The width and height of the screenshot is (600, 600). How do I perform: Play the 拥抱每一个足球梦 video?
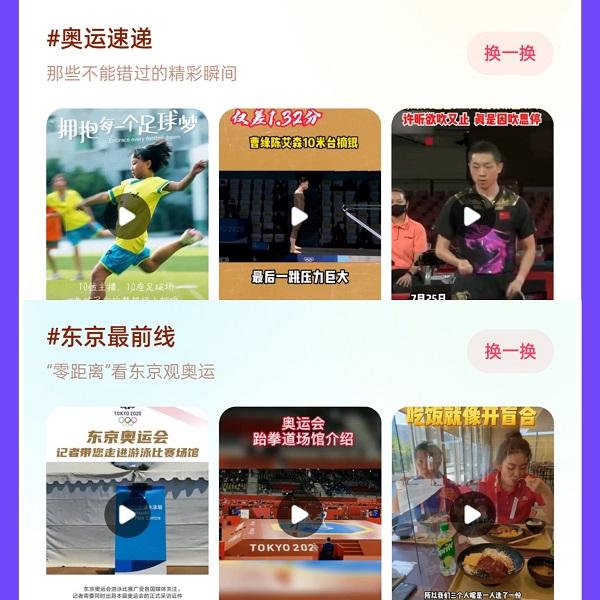(x=127, y=216)
